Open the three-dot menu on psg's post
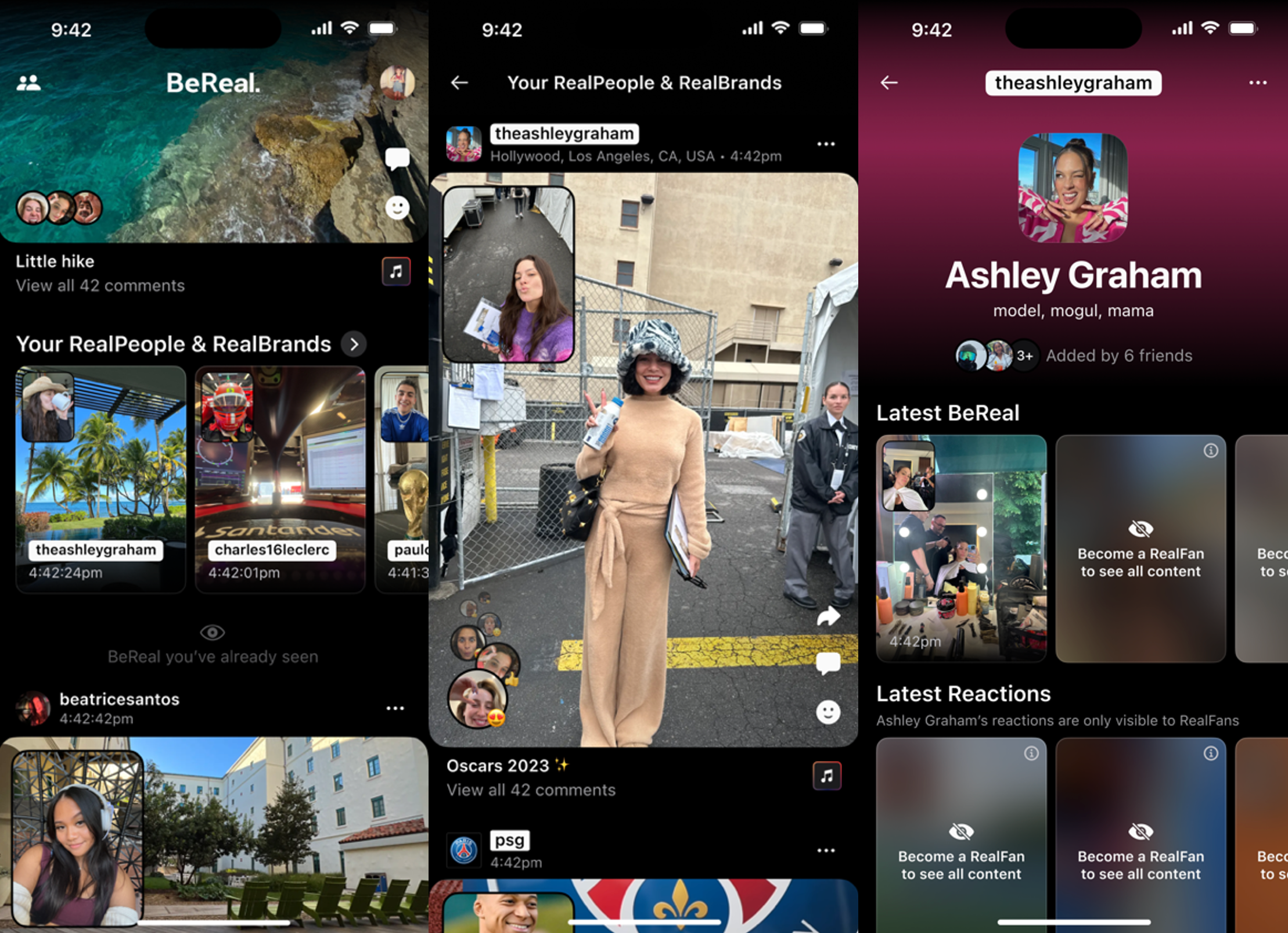The image size is (1288, 933). pos(826,851)
